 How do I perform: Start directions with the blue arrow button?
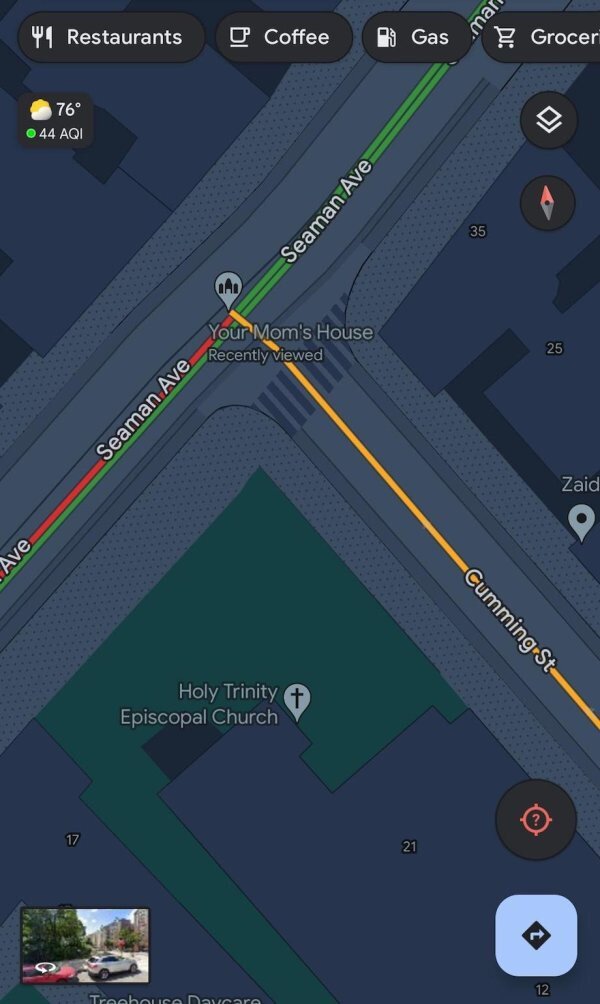tap(536, 935)
